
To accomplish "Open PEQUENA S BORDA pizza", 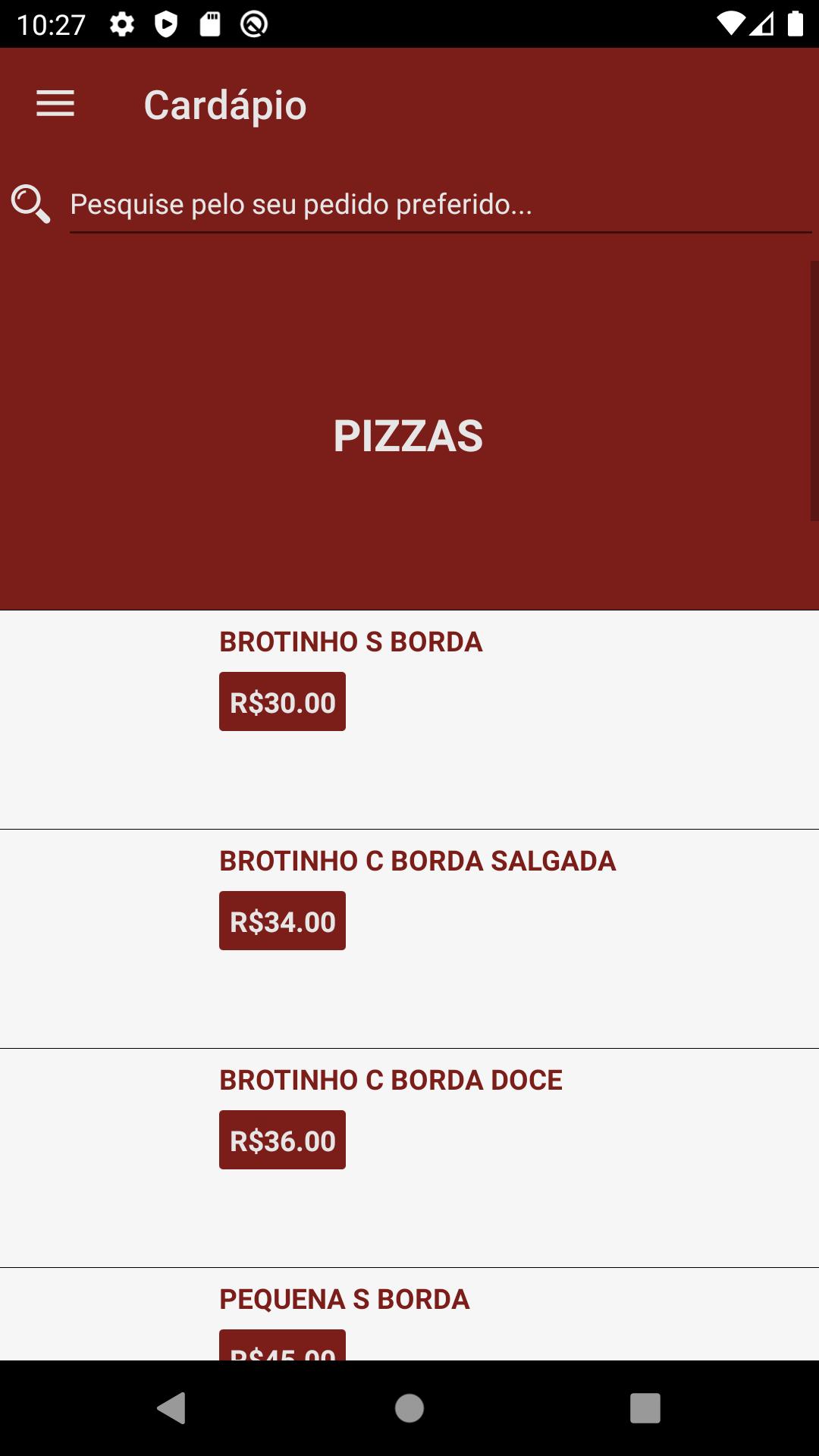I will point(409,1314).
